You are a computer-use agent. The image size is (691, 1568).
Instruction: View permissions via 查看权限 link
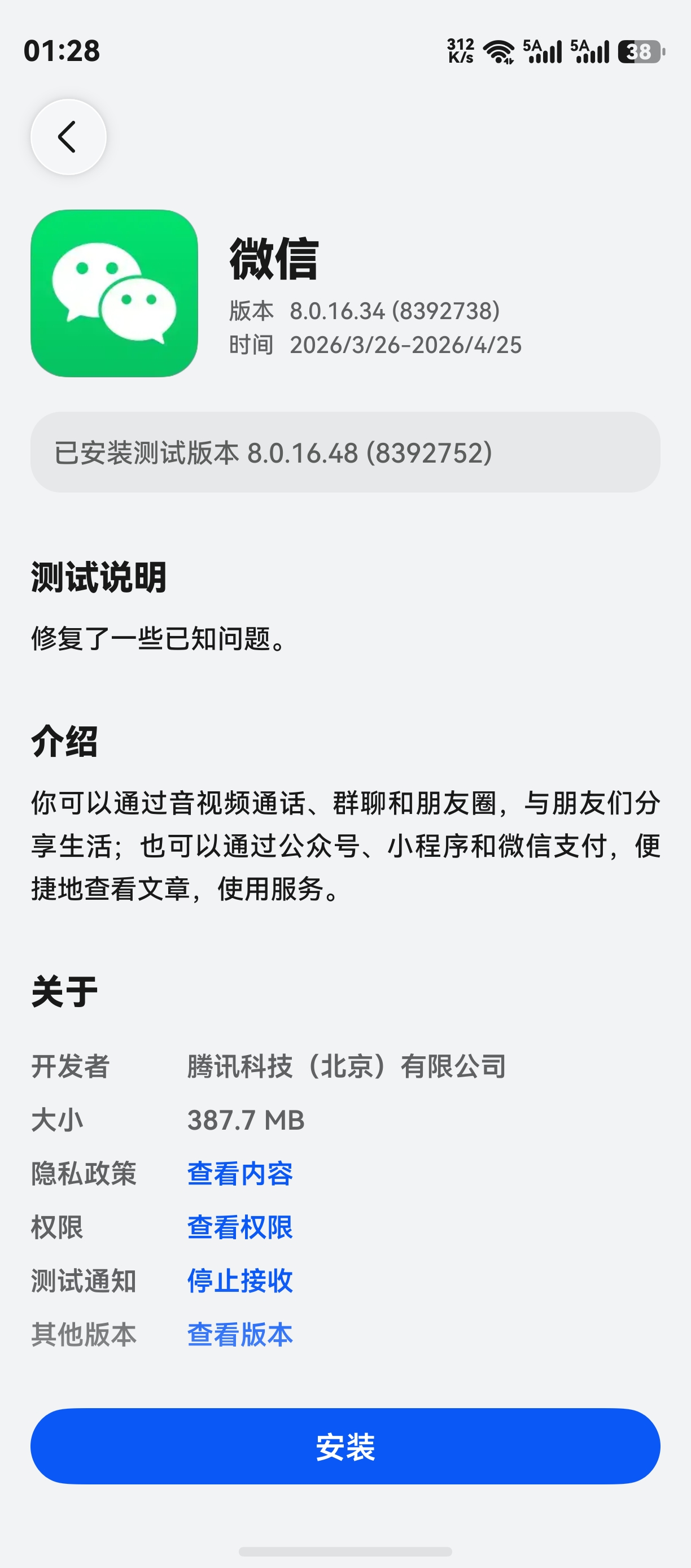tap(240, 1227)
